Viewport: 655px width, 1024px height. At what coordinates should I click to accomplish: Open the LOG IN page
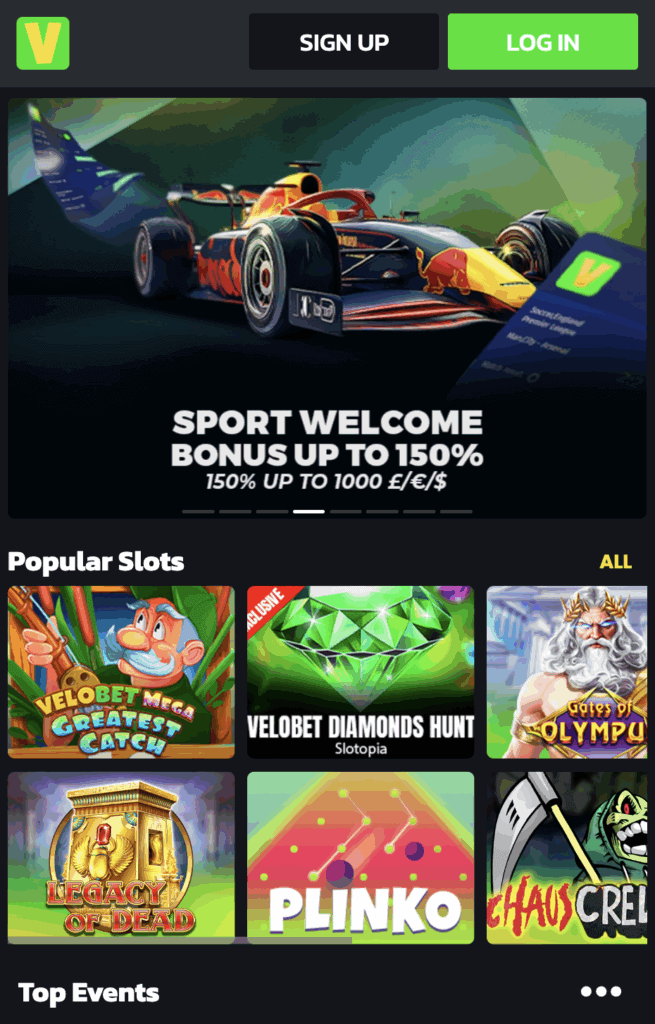(x=542, y=42)
